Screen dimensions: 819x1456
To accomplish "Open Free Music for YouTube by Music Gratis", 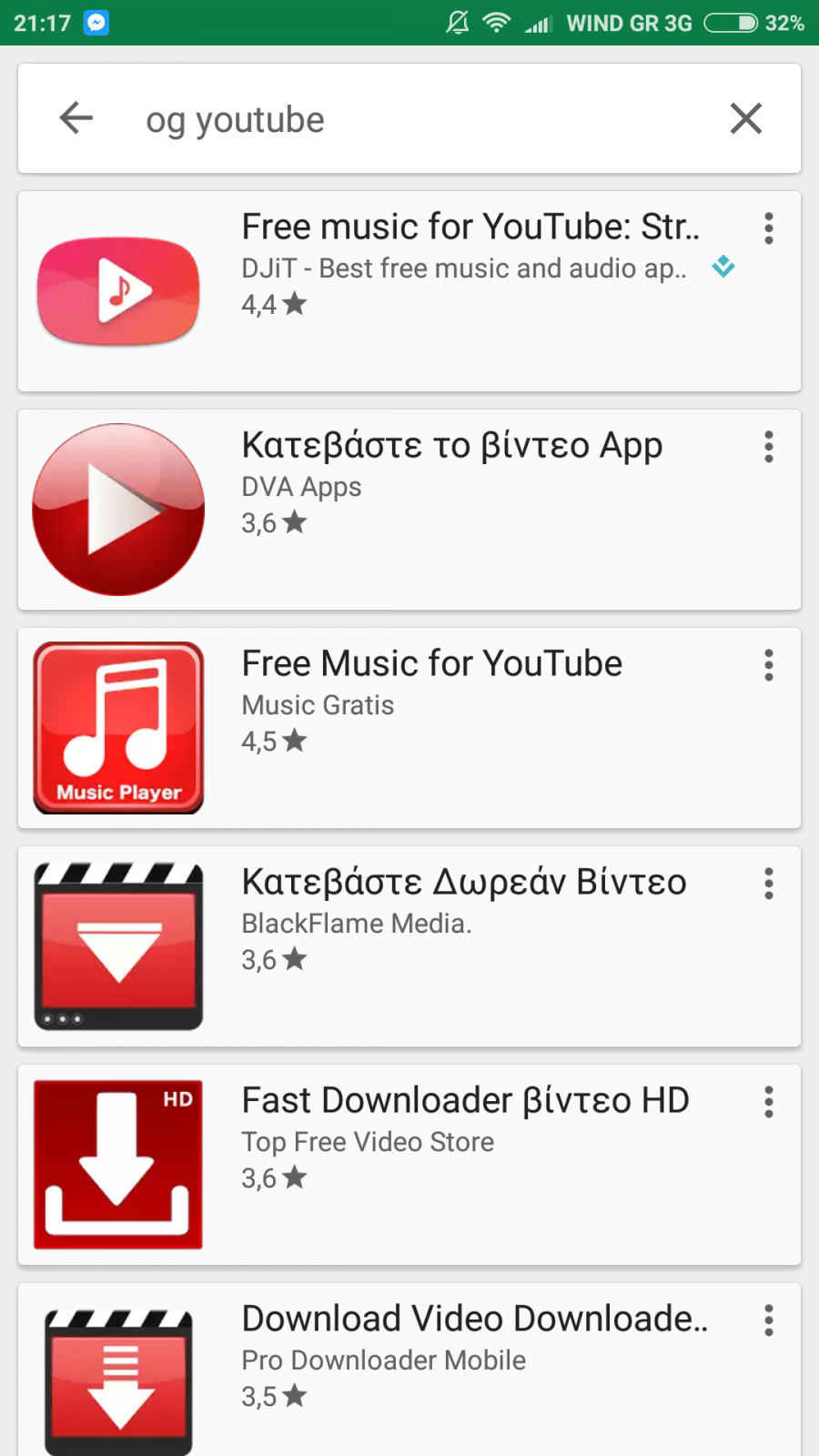I will click(409, 728).
